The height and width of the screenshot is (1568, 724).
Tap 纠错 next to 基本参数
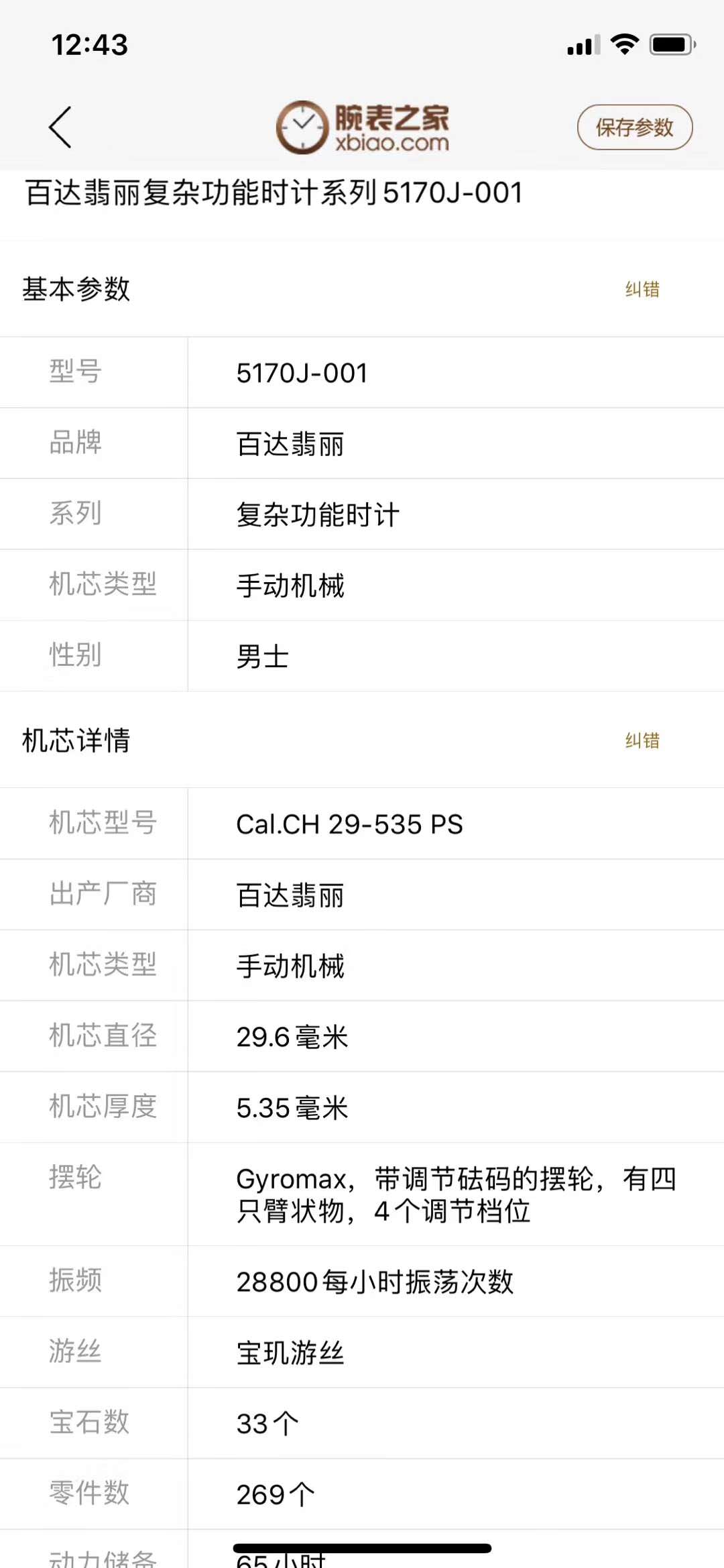click(642, 289)
